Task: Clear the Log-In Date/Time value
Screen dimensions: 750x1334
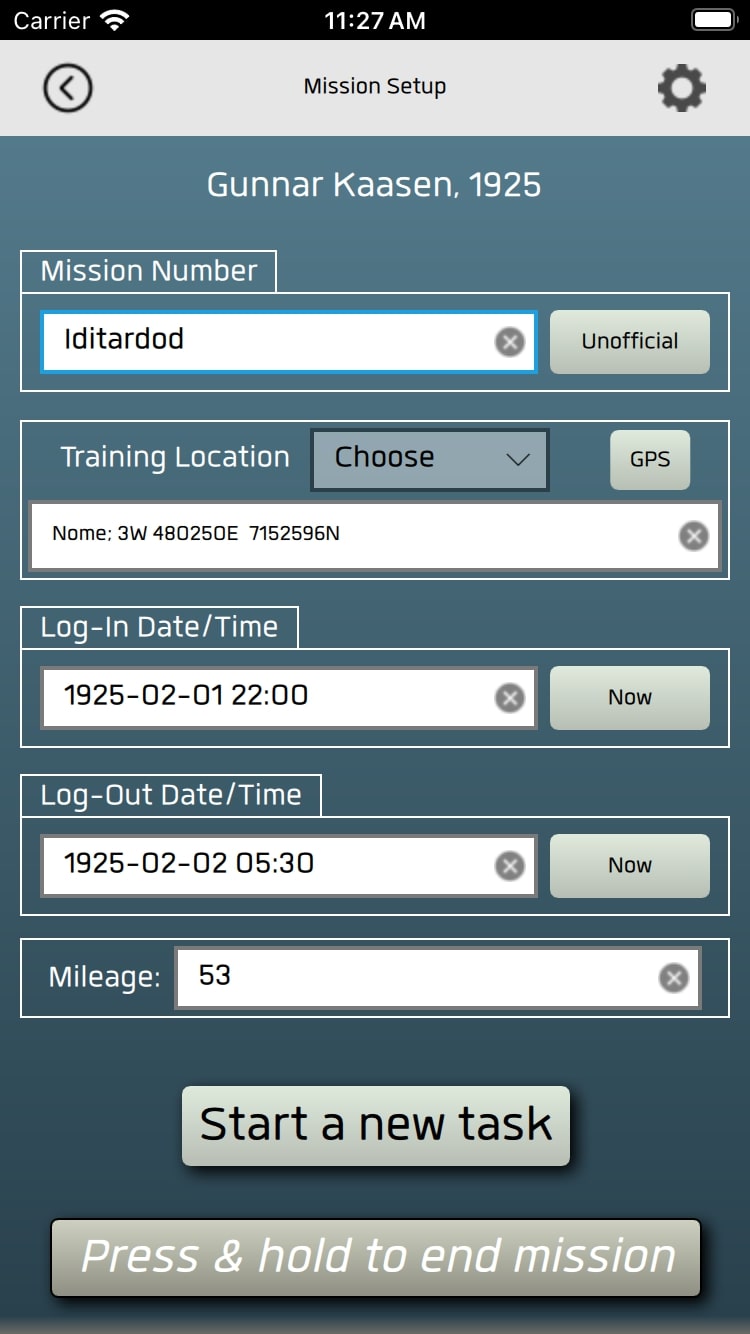Action: (x=510, y=698)
